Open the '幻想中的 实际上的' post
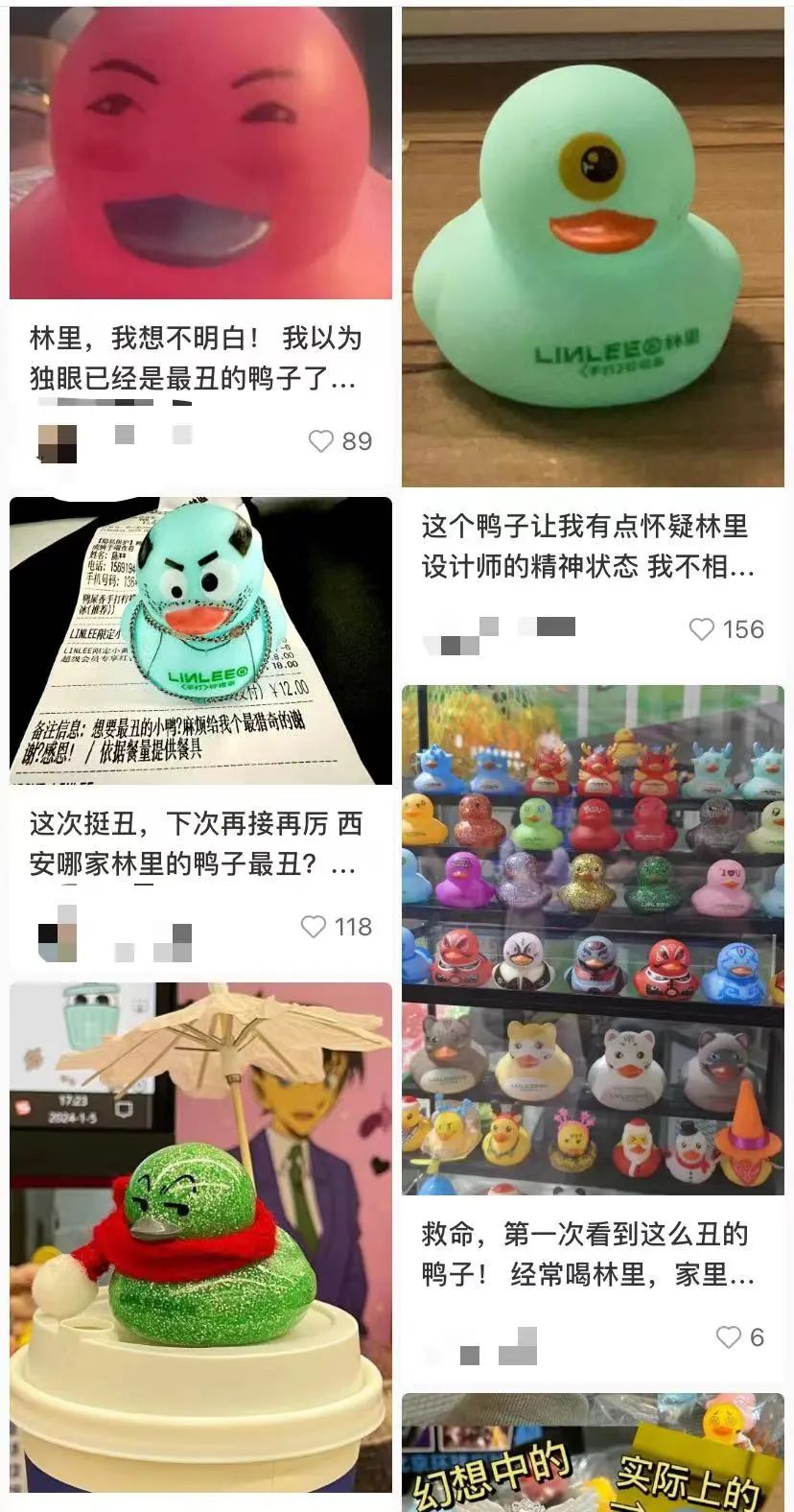Image resolution: width=794 pixels, height=1512 pixels. click(x=592, y=1453)
